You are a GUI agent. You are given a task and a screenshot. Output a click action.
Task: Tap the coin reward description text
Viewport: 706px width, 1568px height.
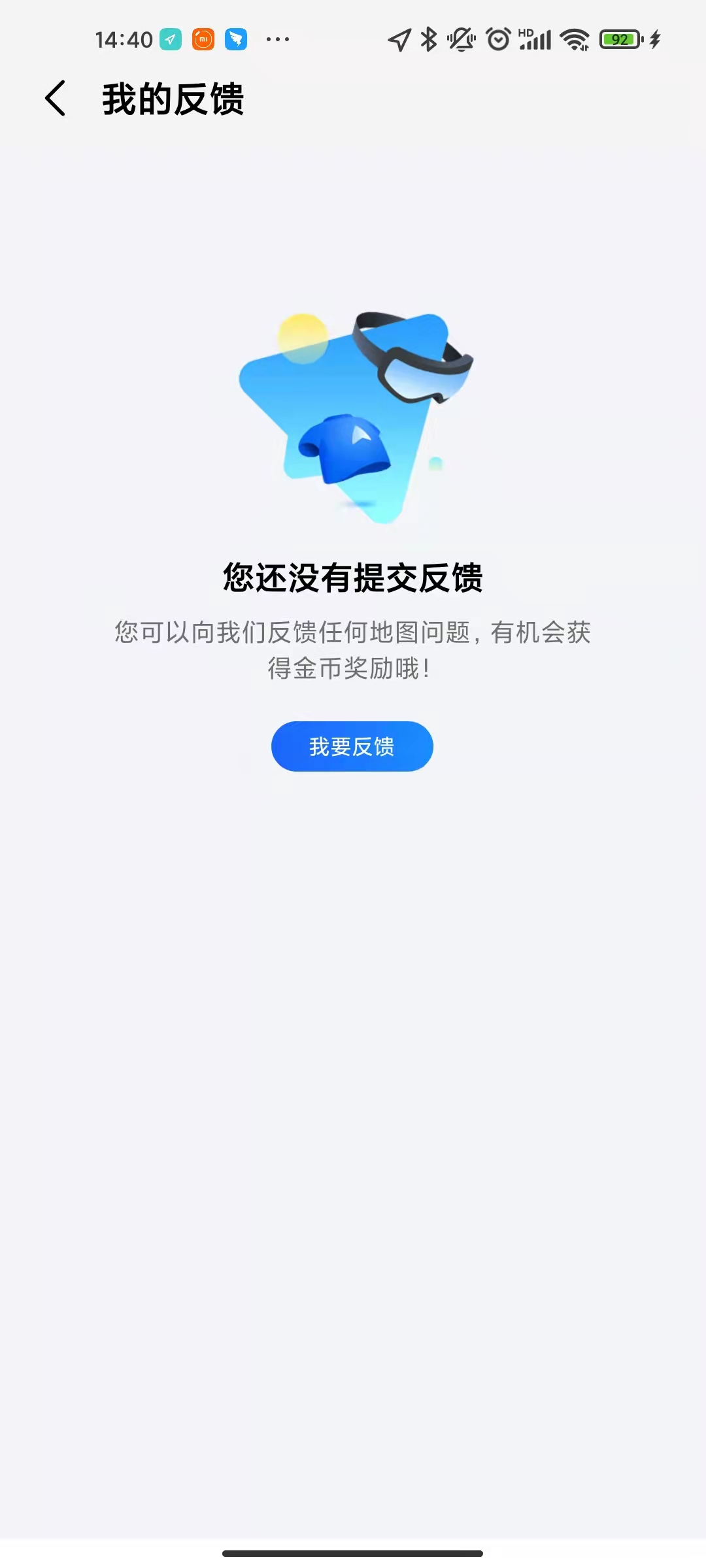tap(353, 650)
